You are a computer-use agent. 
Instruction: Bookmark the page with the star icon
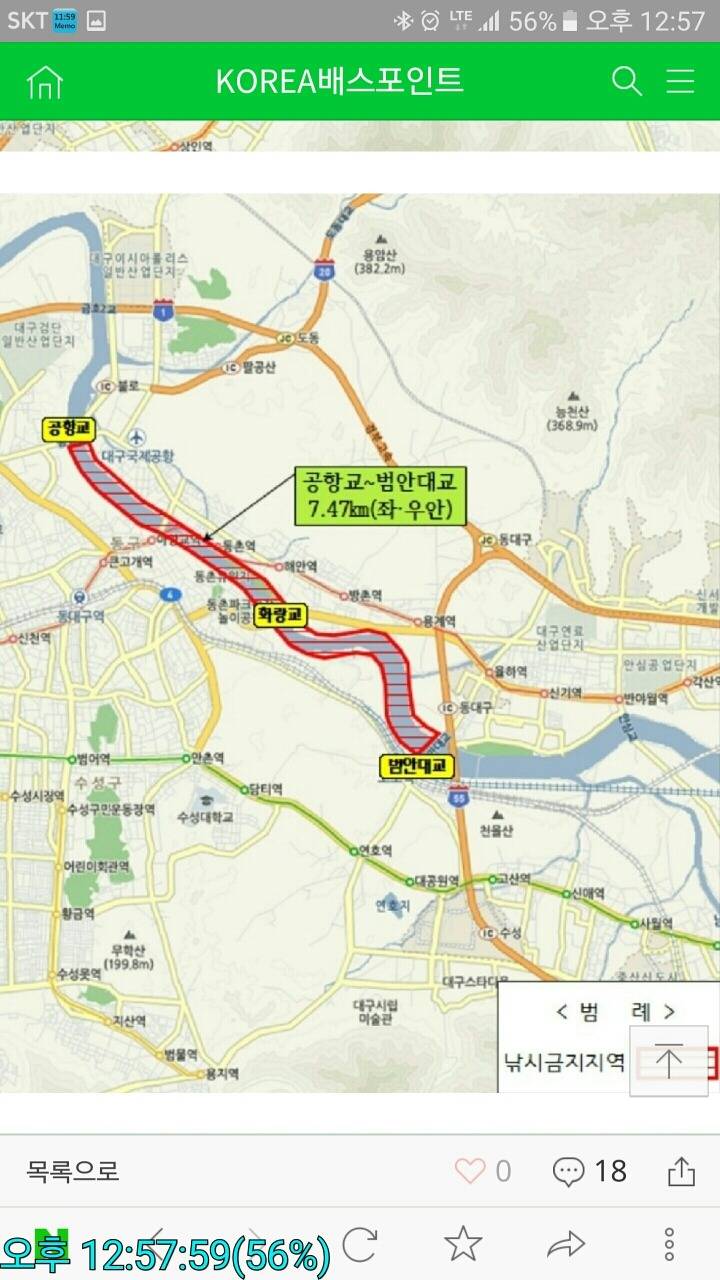coord(463,1245)
